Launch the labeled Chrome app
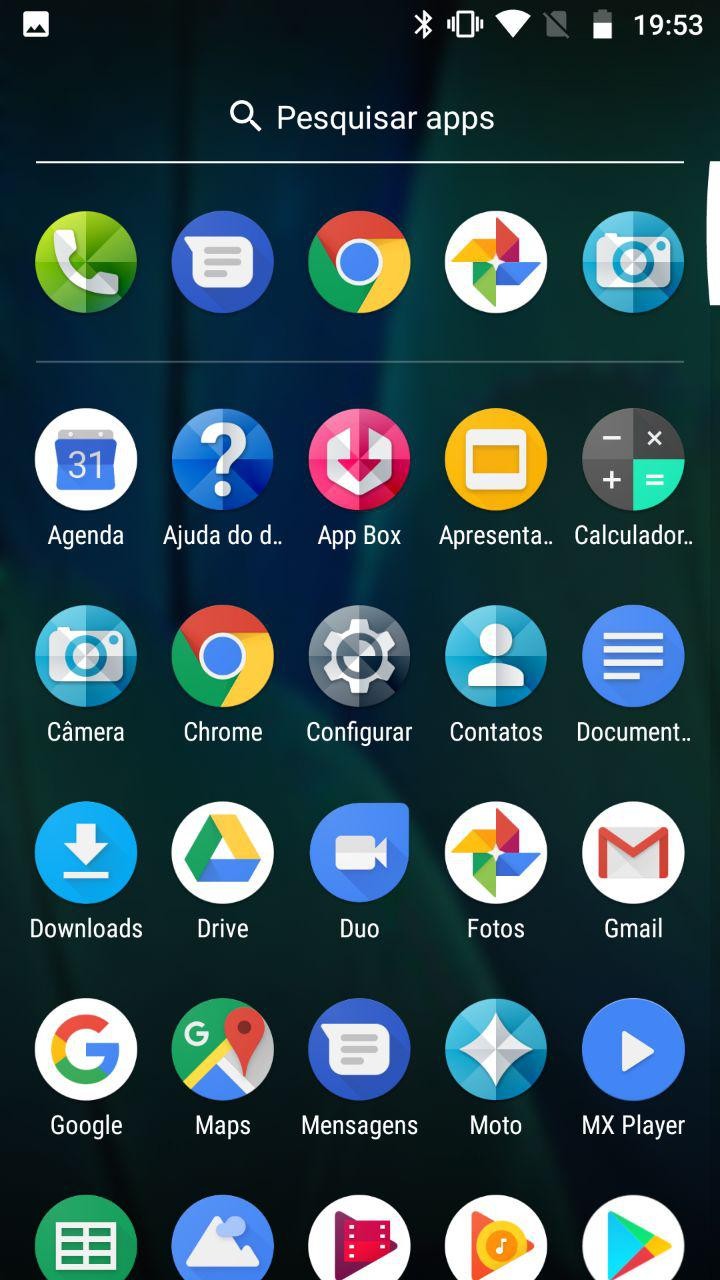Viewport: 720px width, 1280px height. (222, 656)
